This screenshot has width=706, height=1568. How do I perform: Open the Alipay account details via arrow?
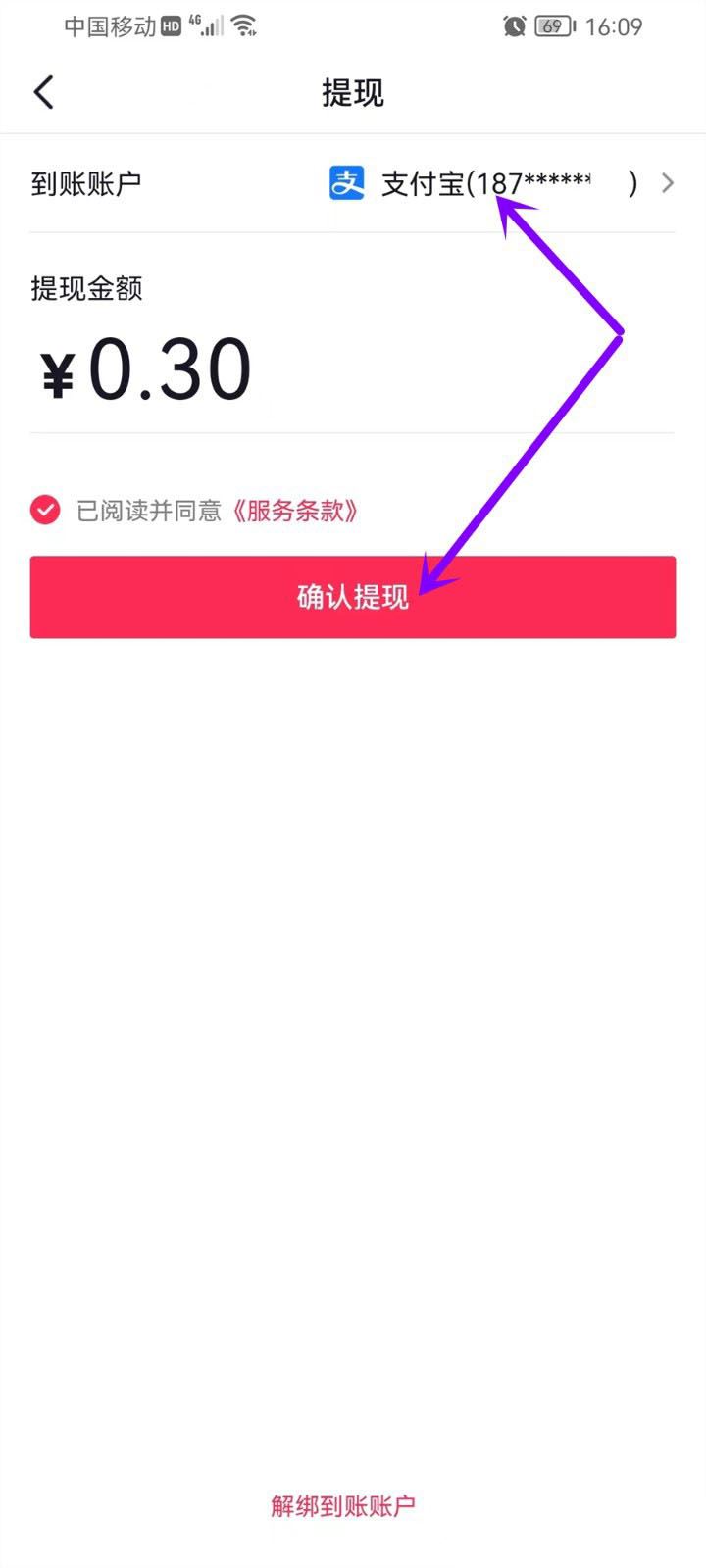668,182
